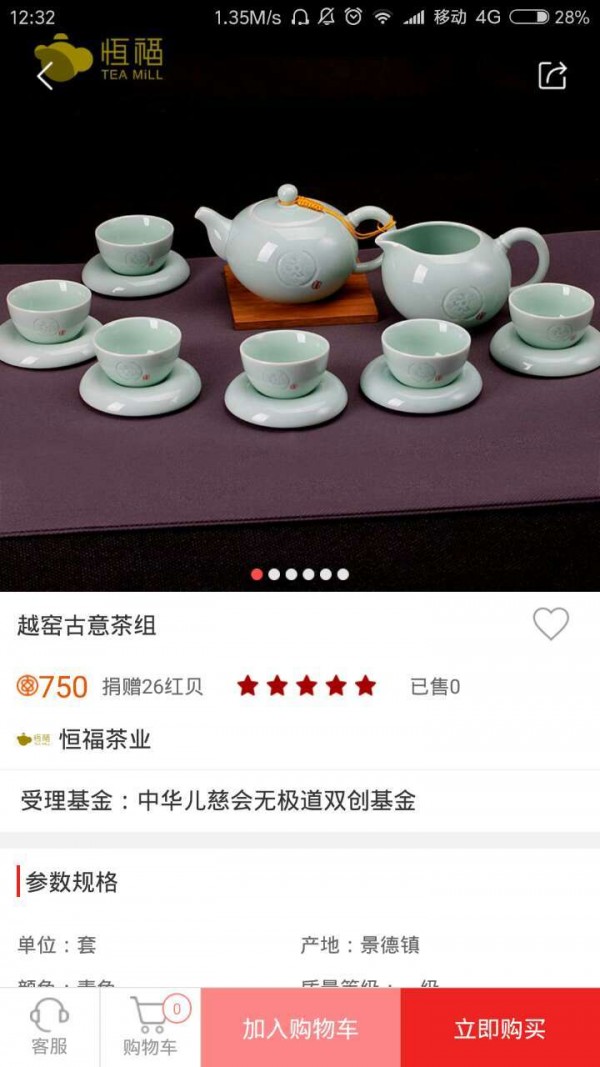This screenshot has width=600, height=1067.
Task: Open the 恒福茶业 store page
Action: pos(104,740)
